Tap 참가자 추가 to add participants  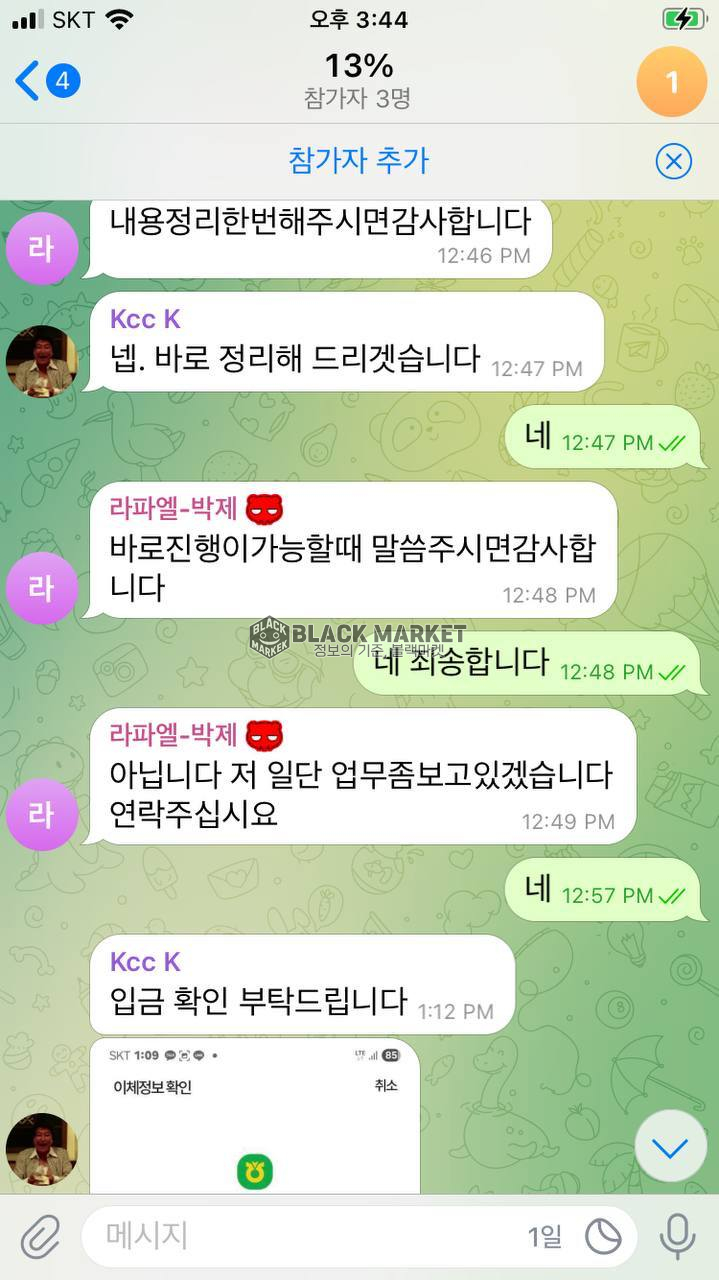pyautogui.click(x=358, y=161)
